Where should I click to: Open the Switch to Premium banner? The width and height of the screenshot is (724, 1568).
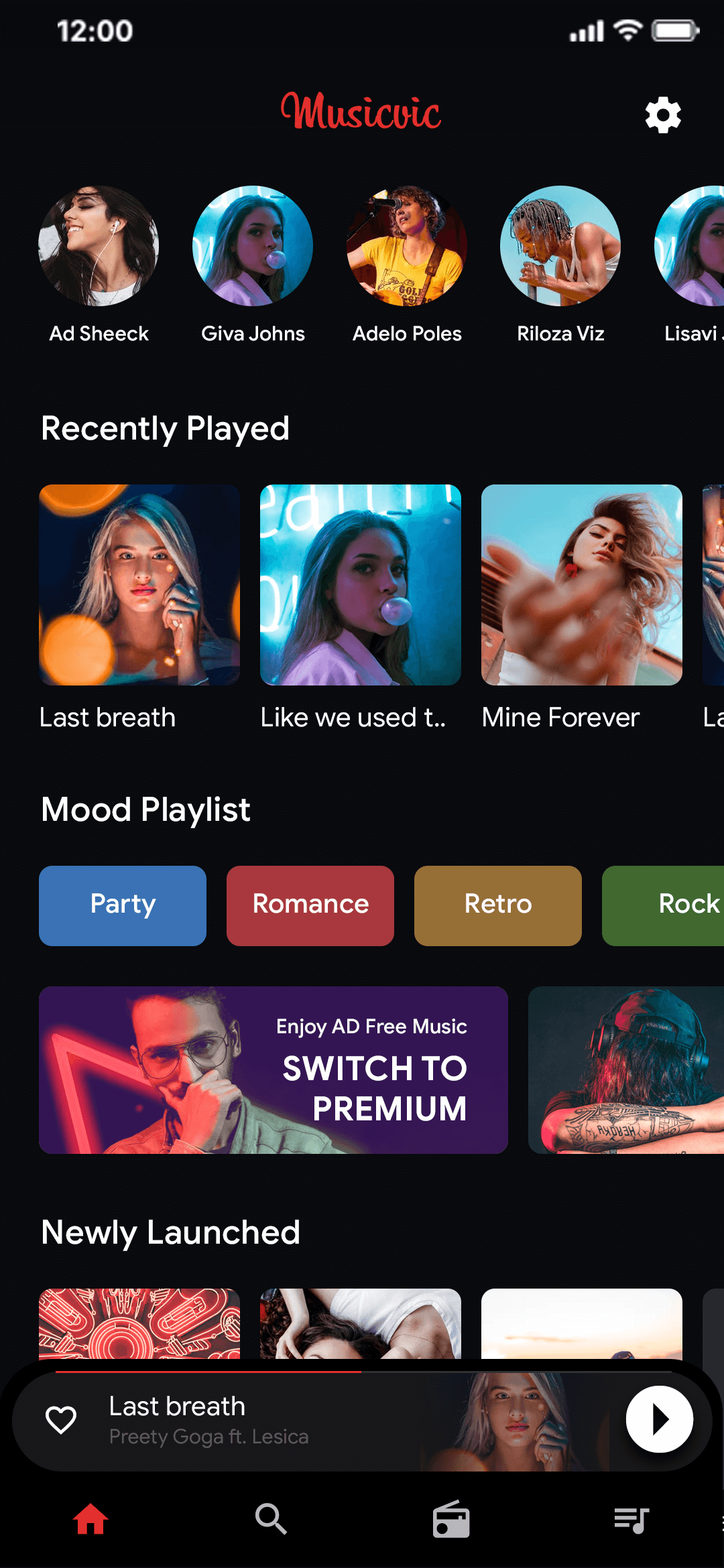click(274, 1070)
